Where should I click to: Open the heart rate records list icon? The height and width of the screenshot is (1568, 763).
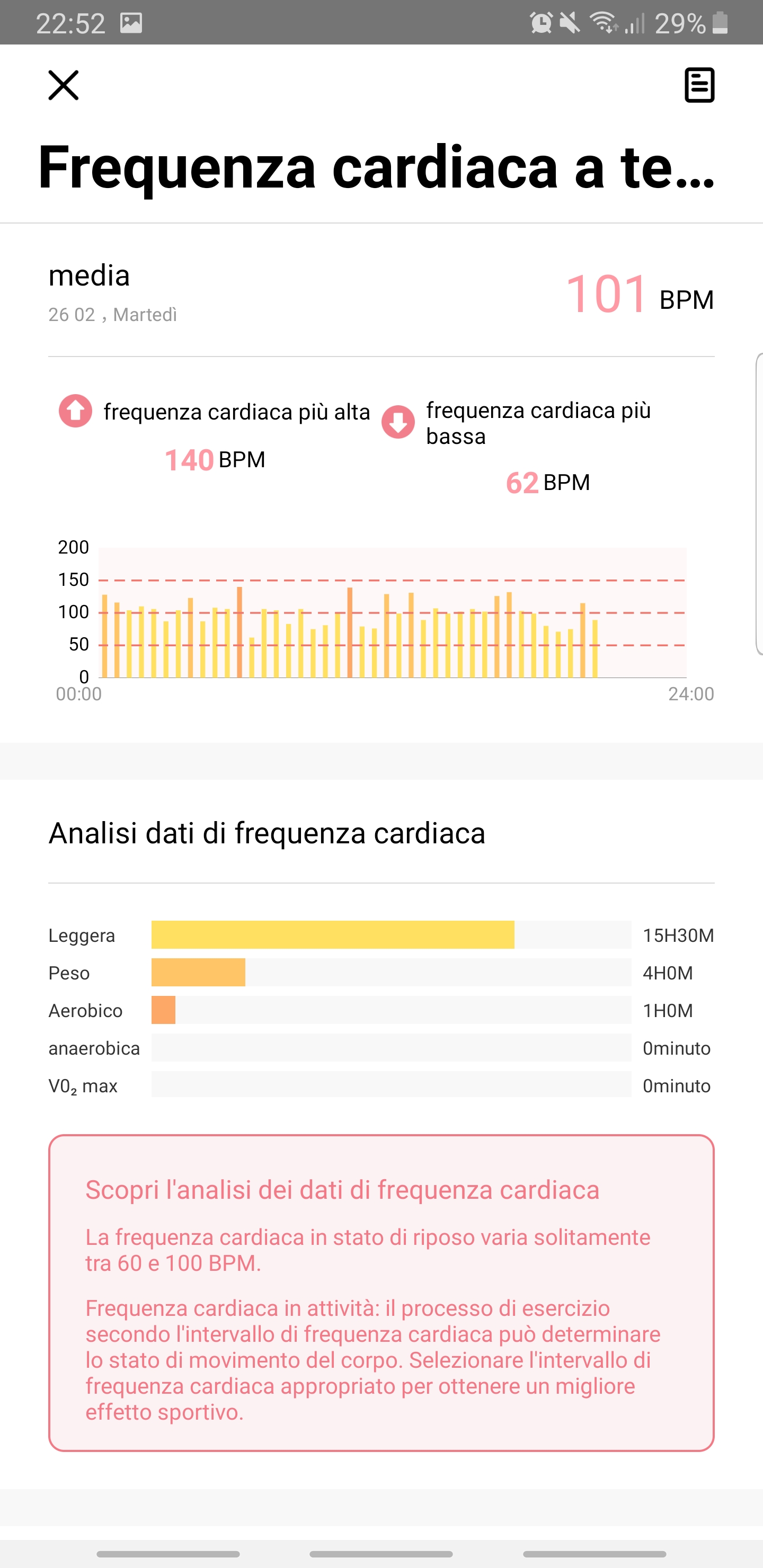(x=699, y=85)
